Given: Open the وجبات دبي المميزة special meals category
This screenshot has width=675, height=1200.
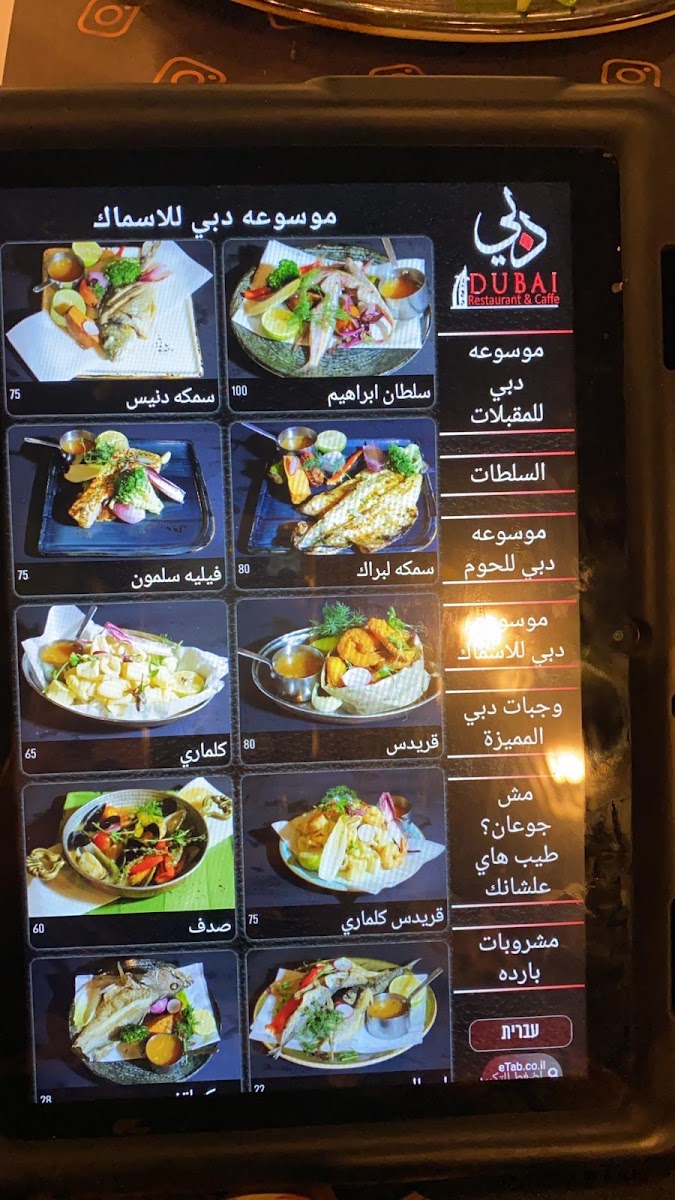Looking at the screenshot, I should [x=514, y=725].
